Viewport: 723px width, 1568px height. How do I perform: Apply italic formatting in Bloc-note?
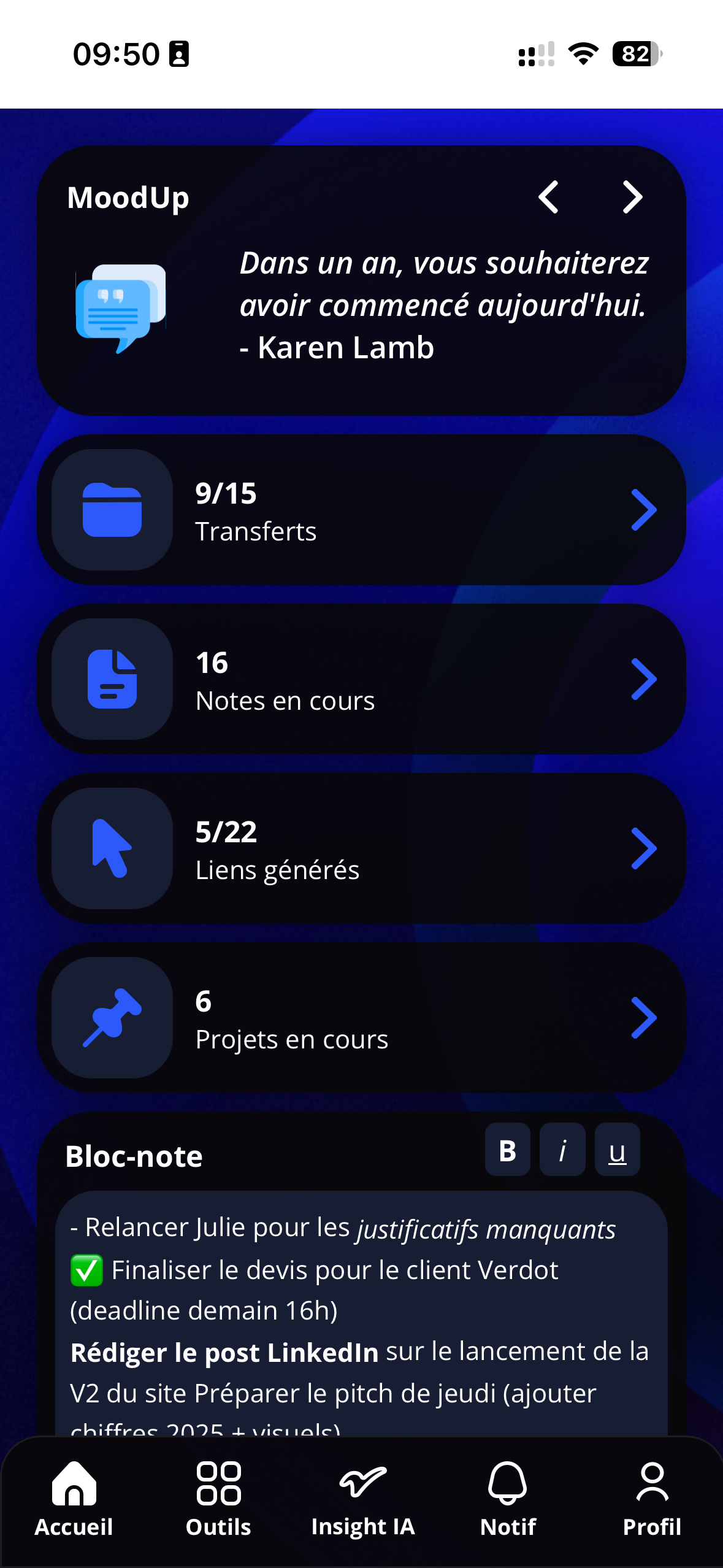pyautogui.click(x=562, y=1150)
